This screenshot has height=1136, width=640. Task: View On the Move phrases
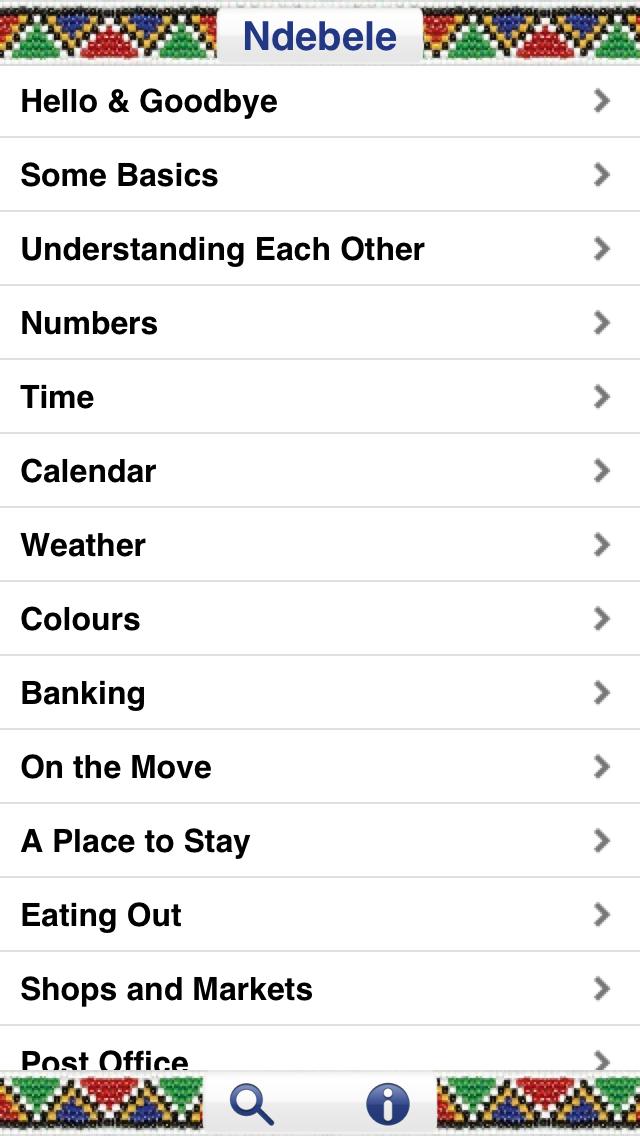[x=320, y=767]
